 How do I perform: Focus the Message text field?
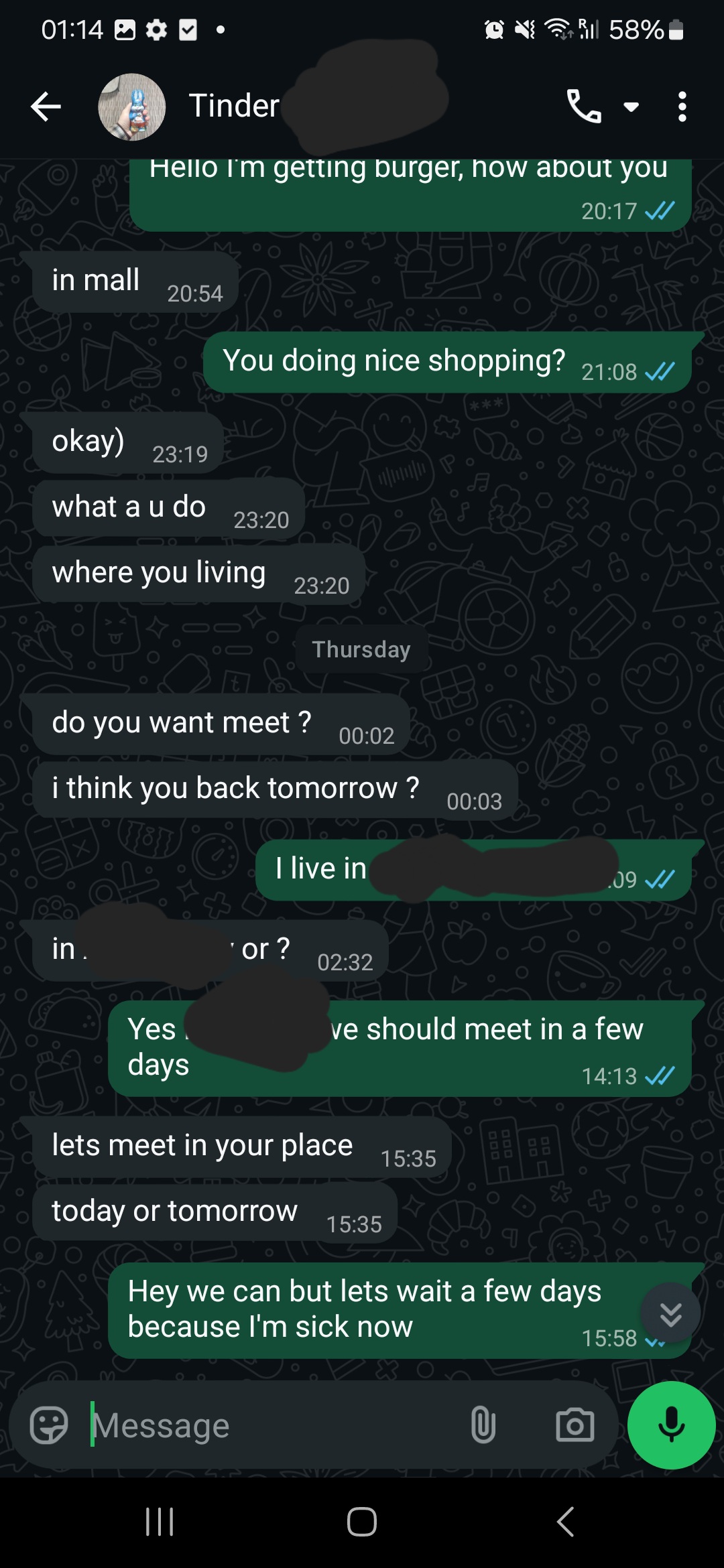click(268, 1425)
